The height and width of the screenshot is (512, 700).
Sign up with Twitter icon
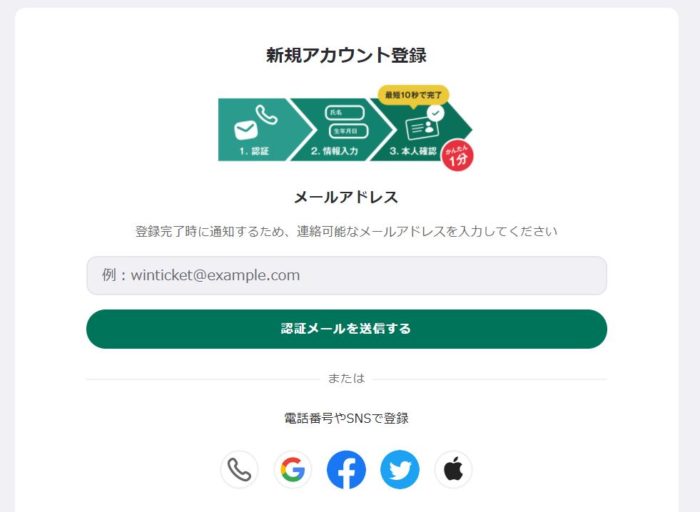click(x=400, y=469)
